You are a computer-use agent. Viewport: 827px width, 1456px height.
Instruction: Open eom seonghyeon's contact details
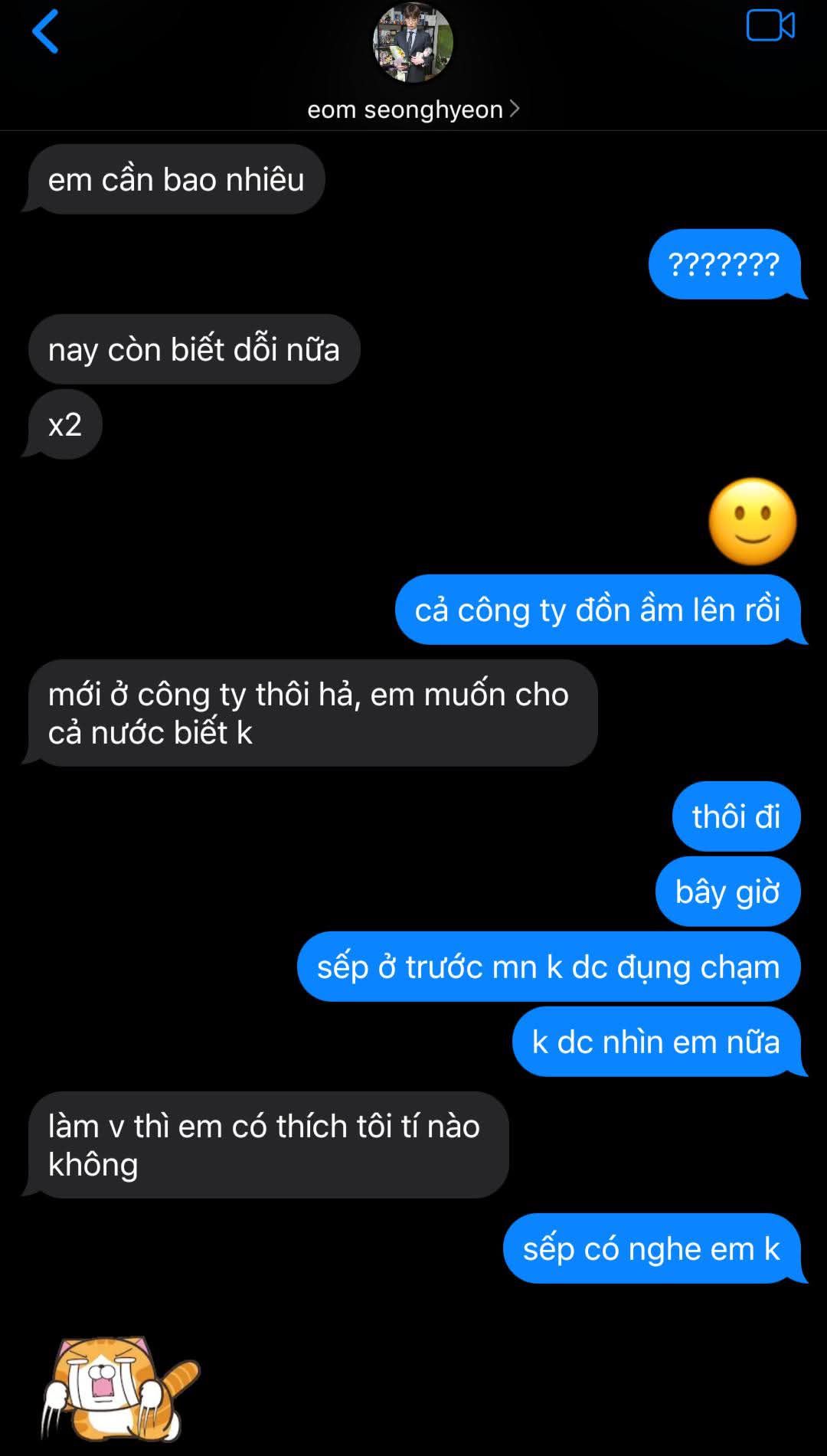pos(413,110)
